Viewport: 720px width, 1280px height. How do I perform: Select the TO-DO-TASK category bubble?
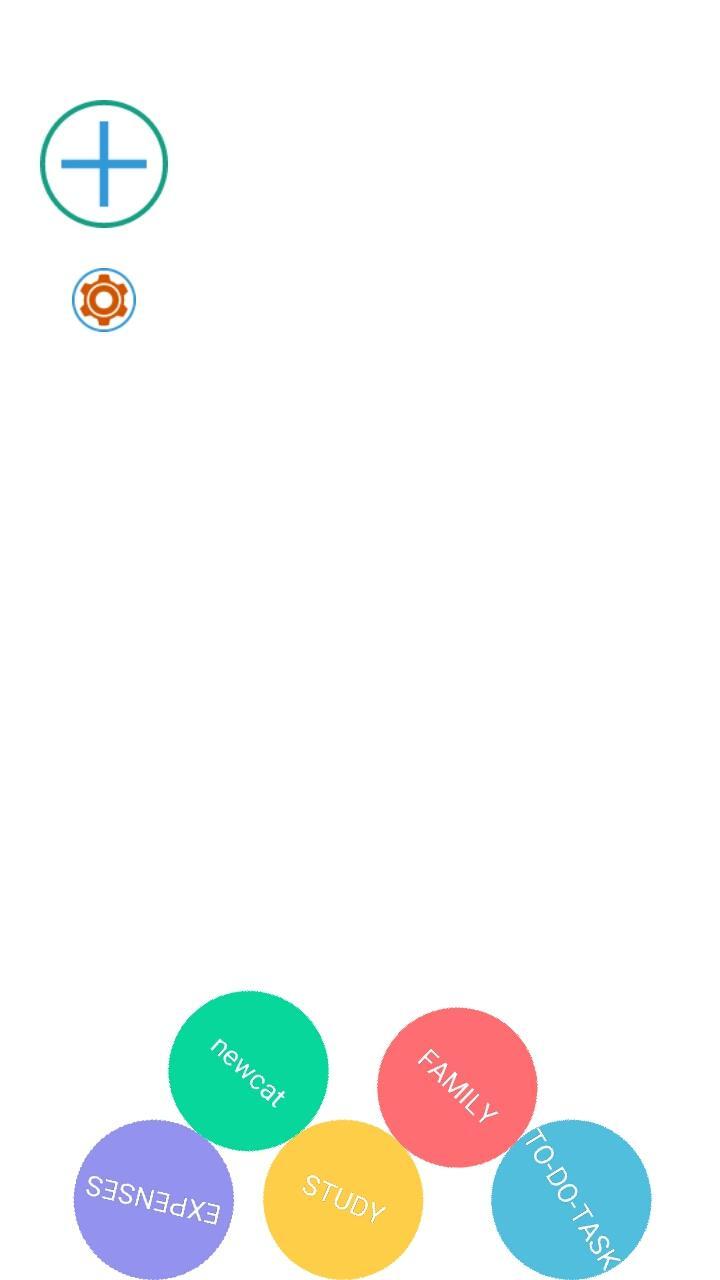click(x=571, y=1199)
